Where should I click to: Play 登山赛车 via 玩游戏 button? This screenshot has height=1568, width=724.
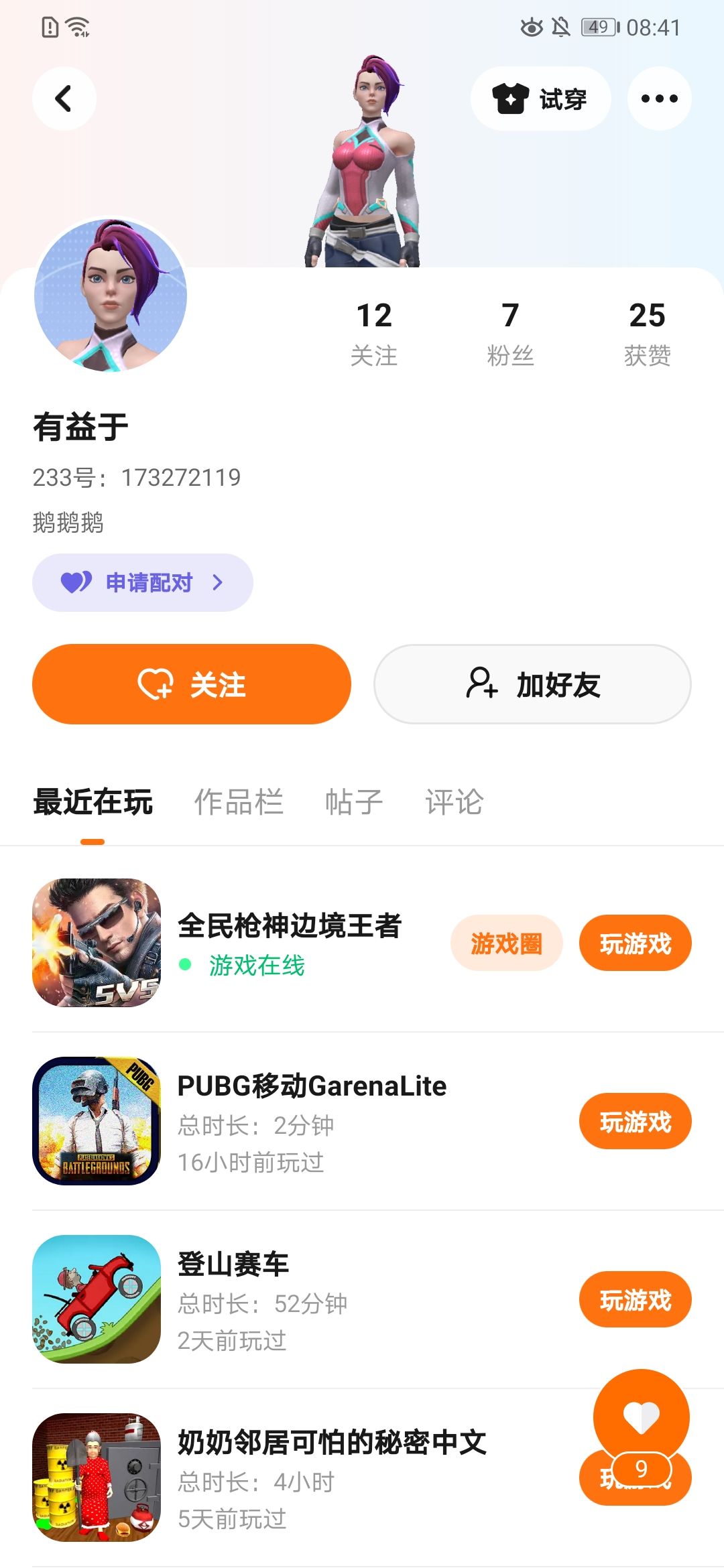pyautogui.click(x=635, y=1299)
